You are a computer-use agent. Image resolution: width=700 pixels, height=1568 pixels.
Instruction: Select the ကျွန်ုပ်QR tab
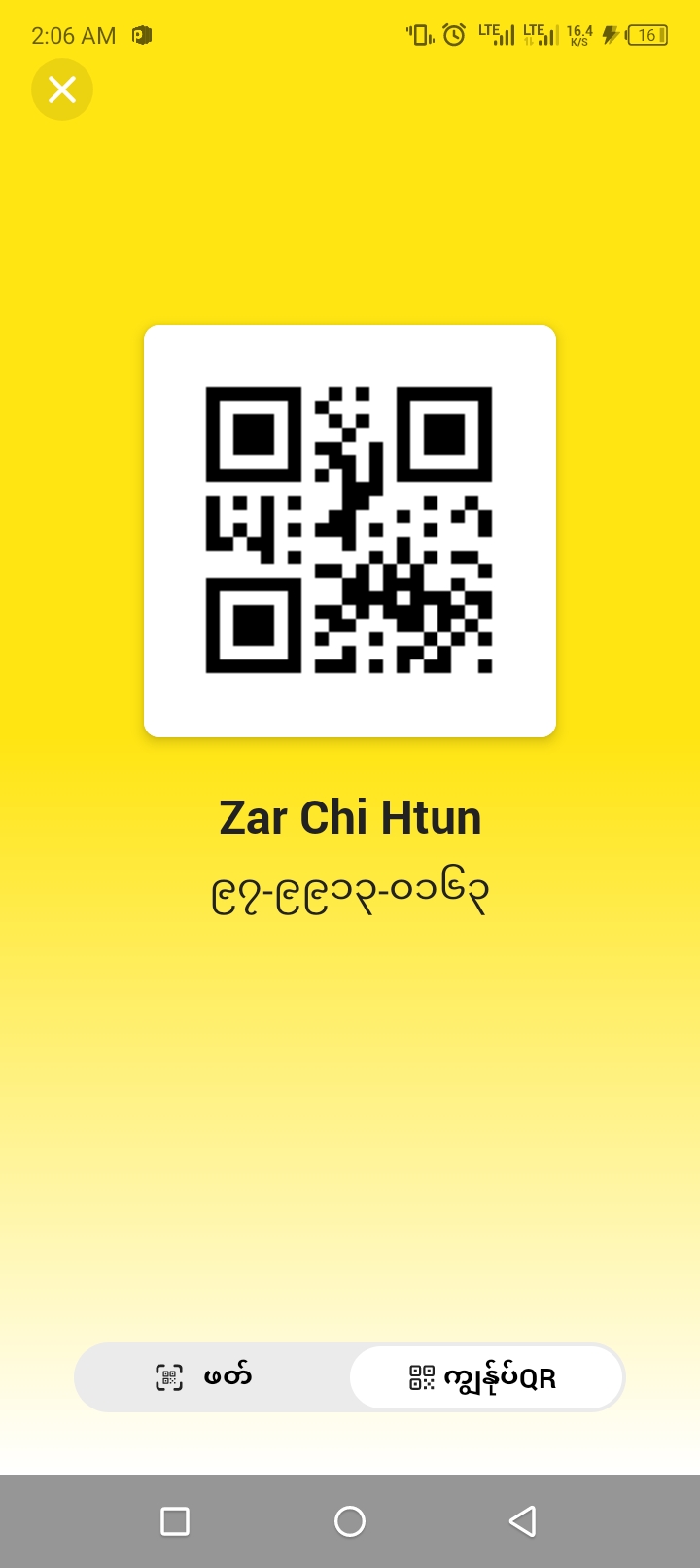pos(485,1377)
